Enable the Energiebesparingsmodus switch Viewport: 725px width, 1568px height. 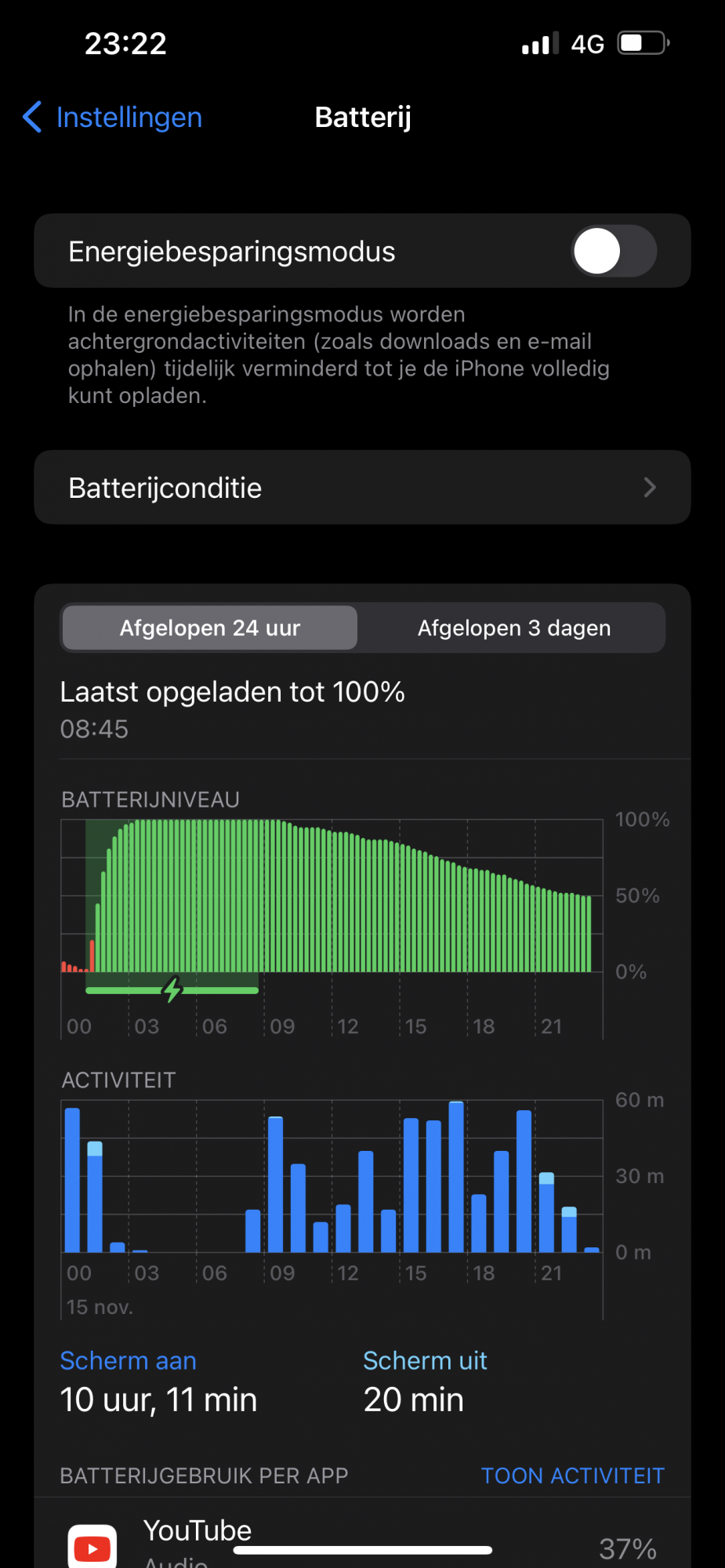614,251
